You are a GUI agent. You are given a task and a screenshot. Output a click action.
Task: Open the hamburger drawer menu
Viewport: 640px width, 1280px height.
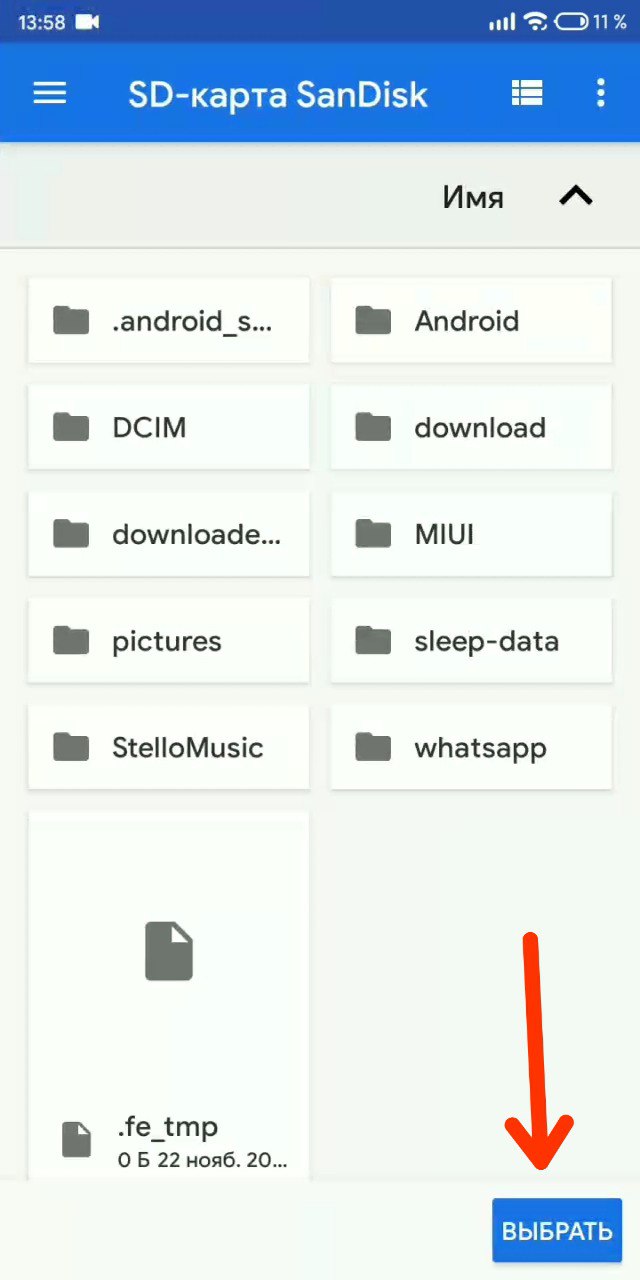point(50,93)
